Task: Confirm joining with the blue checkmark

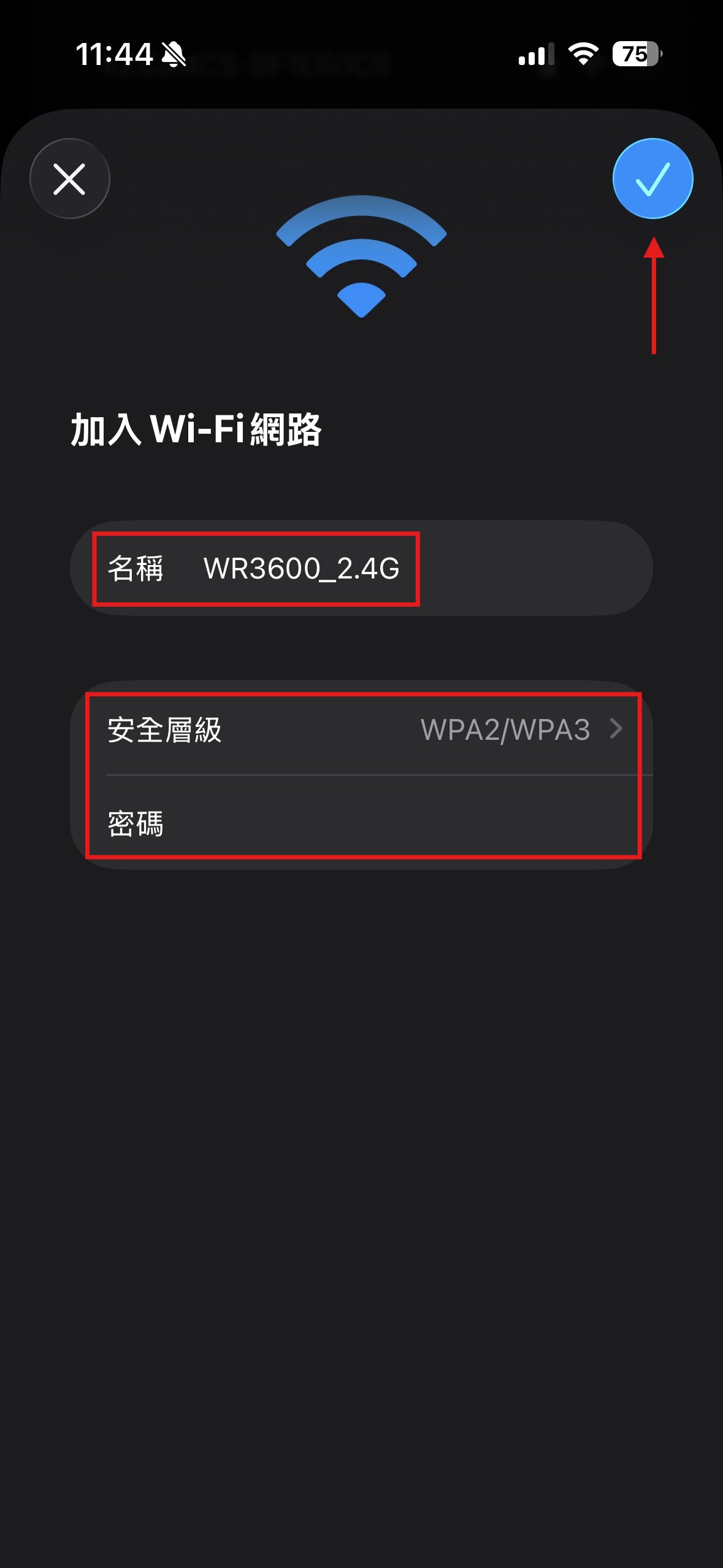Action: click(x=652, y=179)
